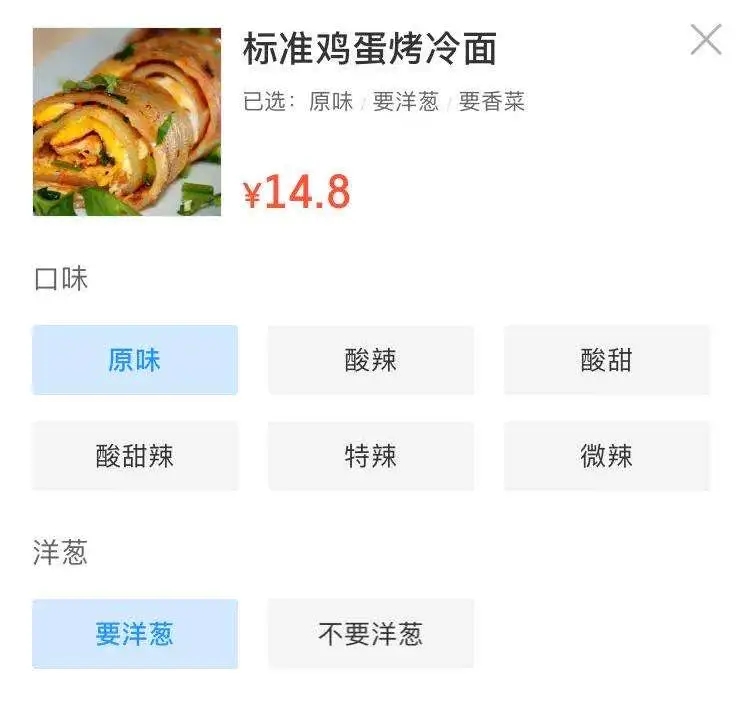
Task: Choose the 特辣 spice level
Action: 371,456
